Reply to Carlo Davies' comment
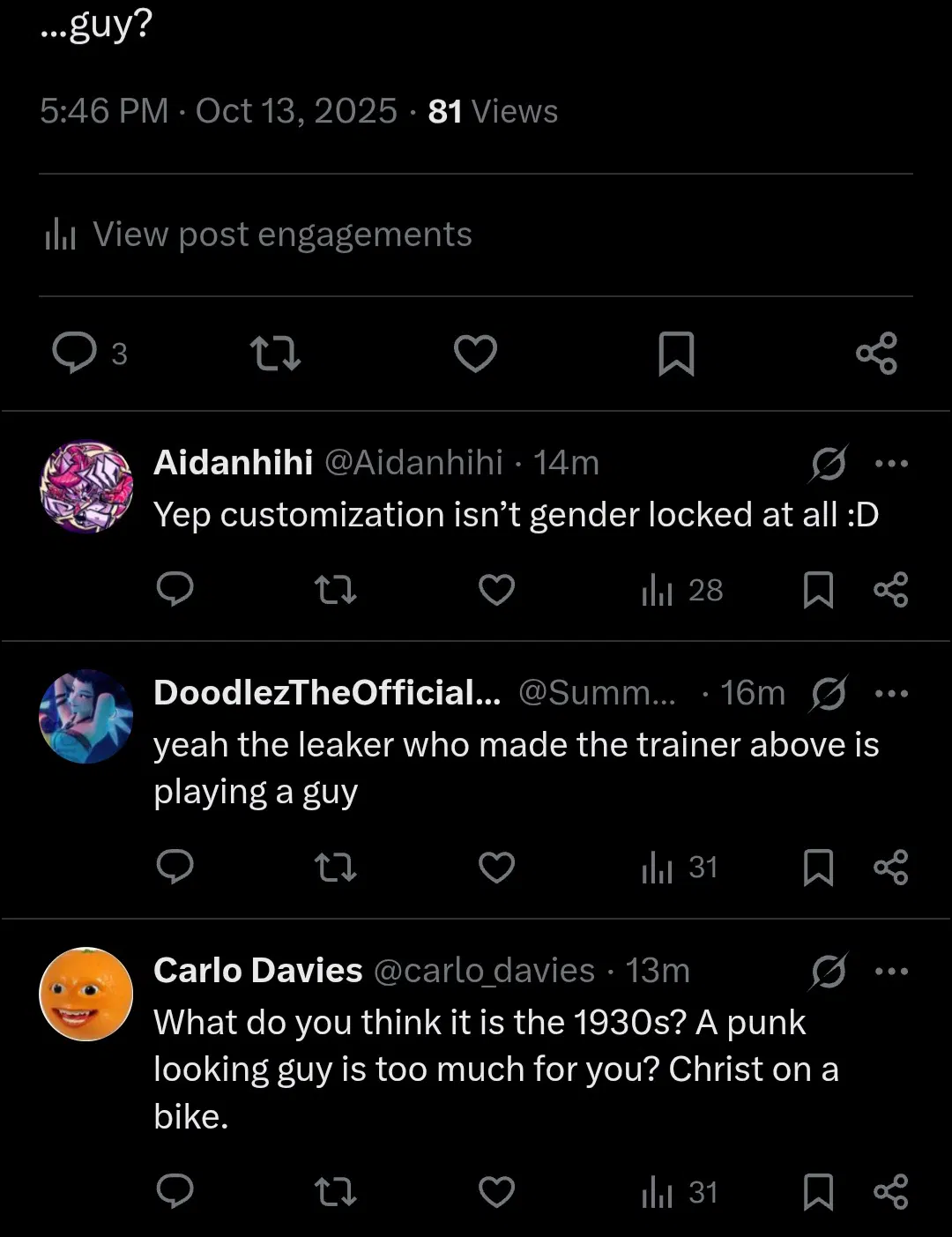952x1237 pixels. [175, 1192]
